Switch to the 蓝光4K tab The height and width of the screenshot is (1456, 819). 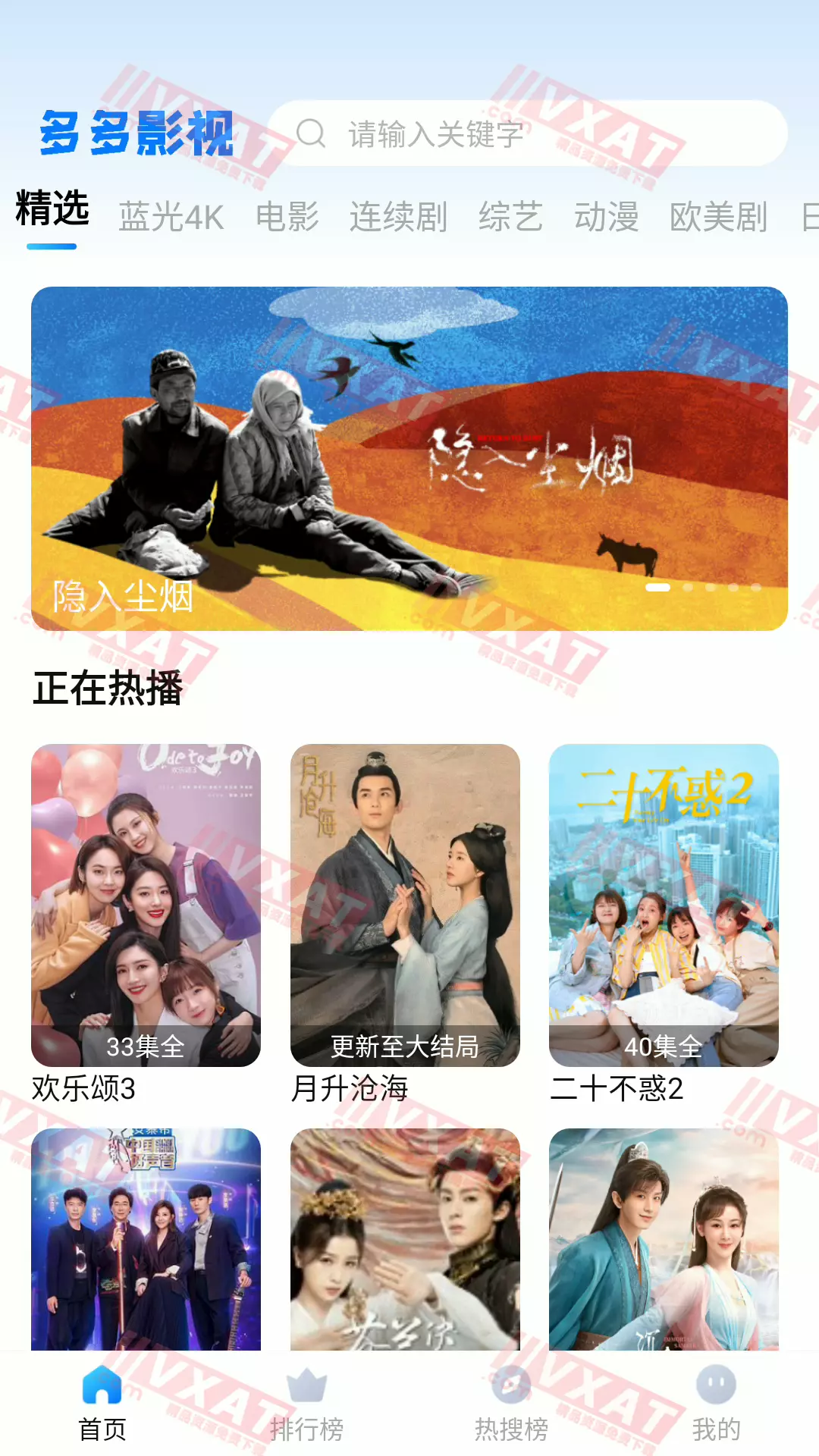pyautogui.click(x=171, y=217)
